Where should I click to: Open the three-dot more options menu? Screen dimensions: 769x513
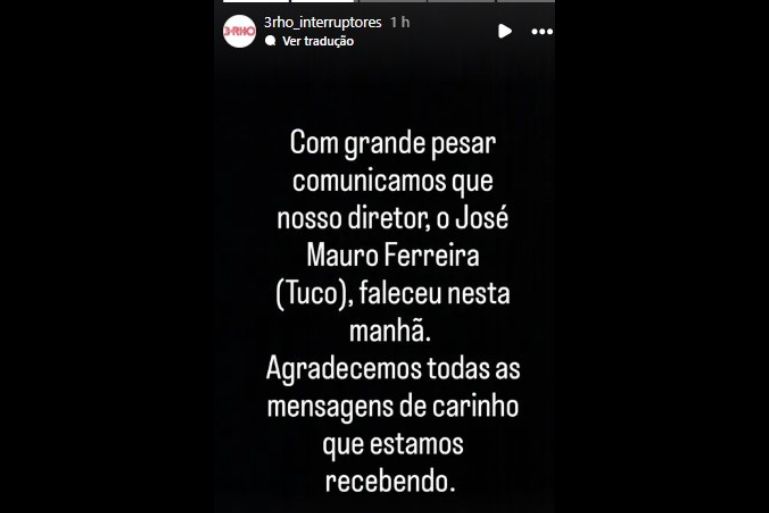542,32
